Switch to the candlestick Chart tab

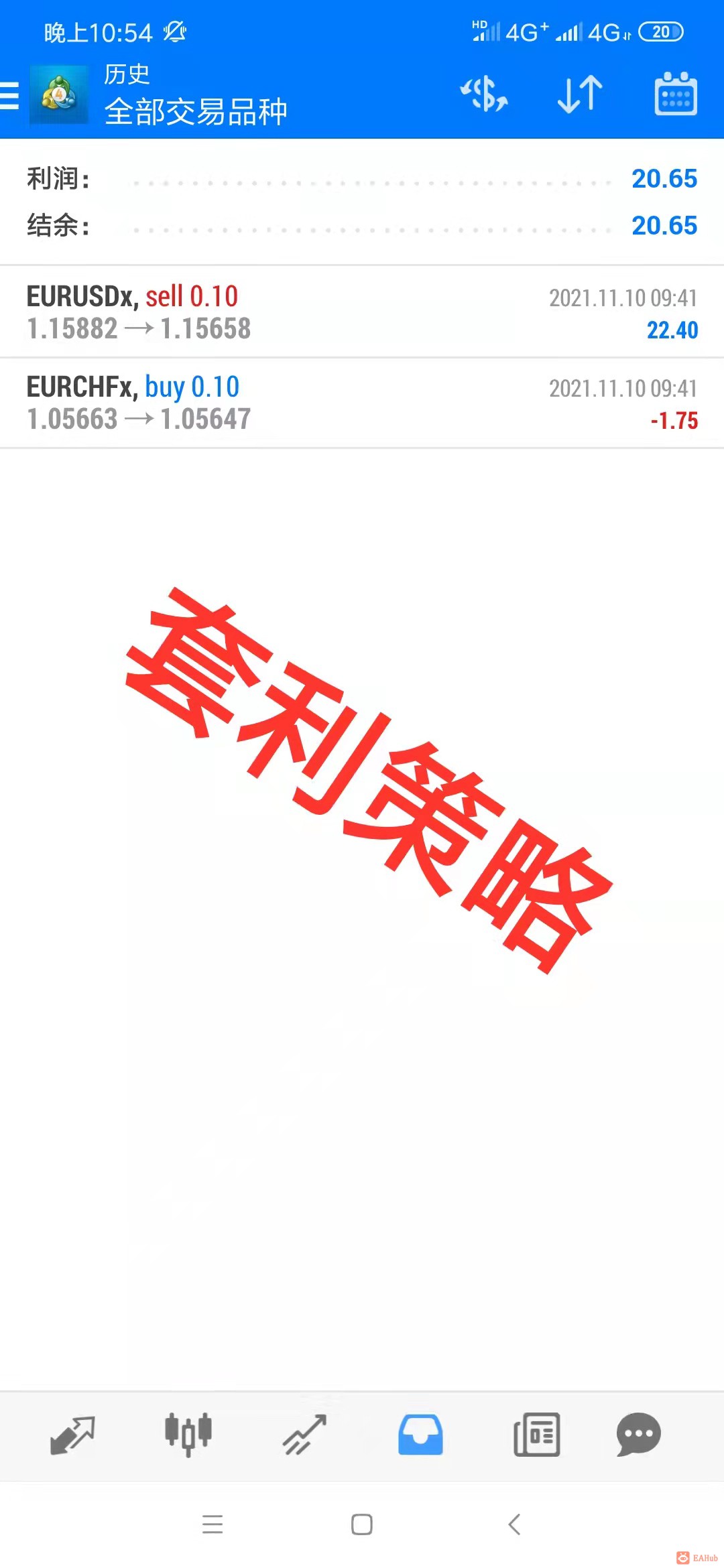188,1435
